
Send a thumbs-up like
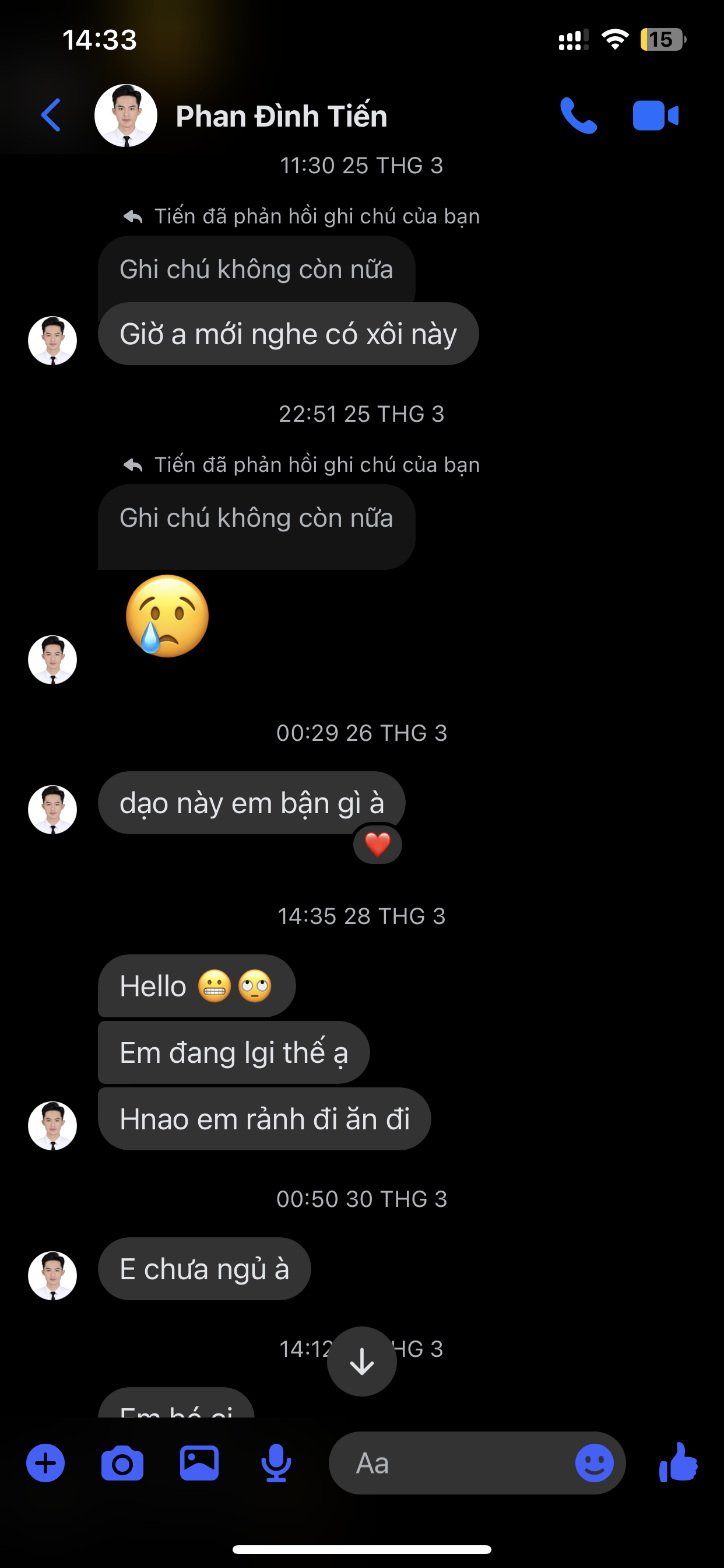pyautogui.click(x=679, y=1462)
